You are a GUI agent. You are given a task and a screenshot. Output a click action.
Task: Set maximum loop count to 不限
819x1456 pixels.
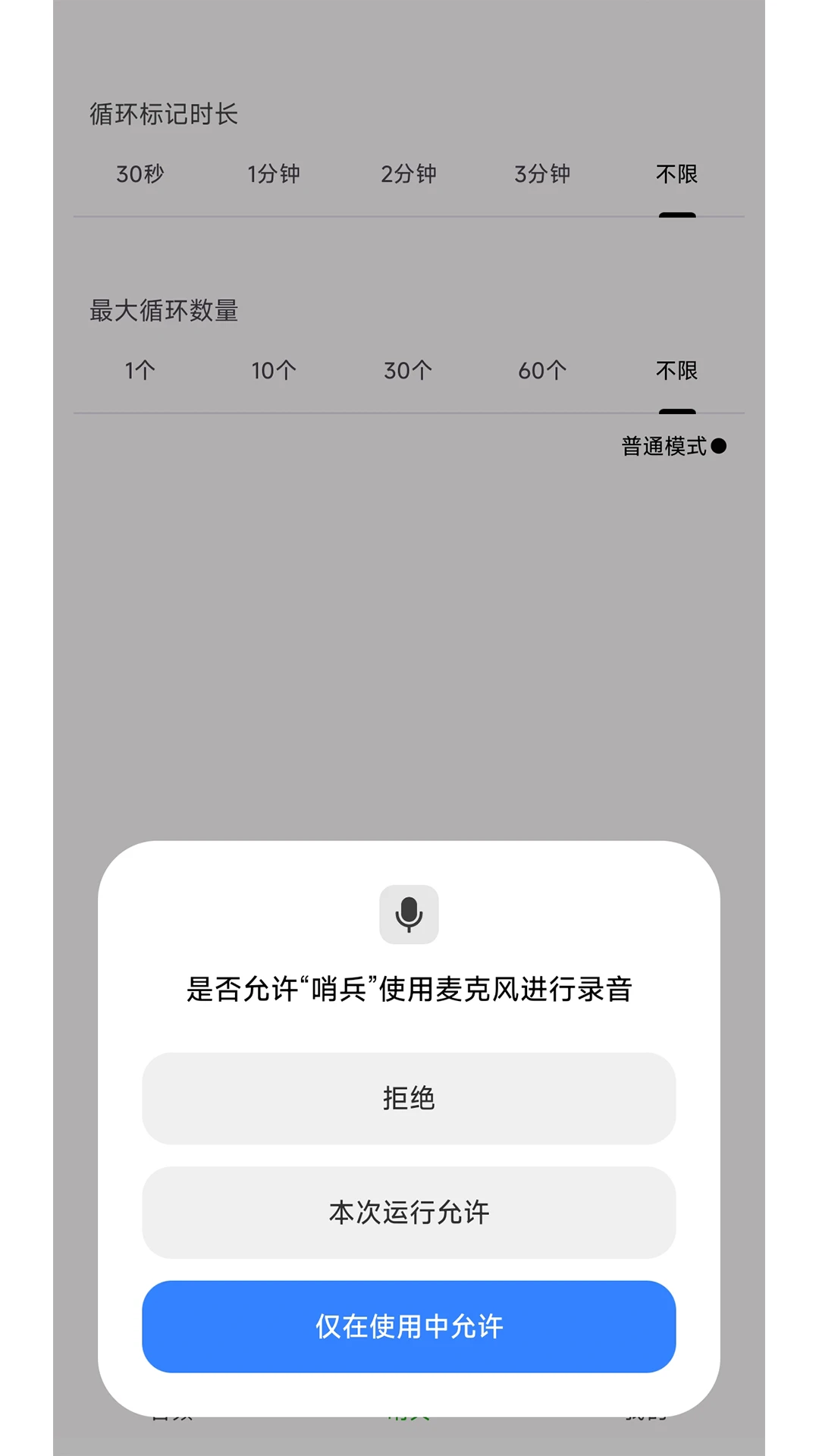[x=677, y=371]
